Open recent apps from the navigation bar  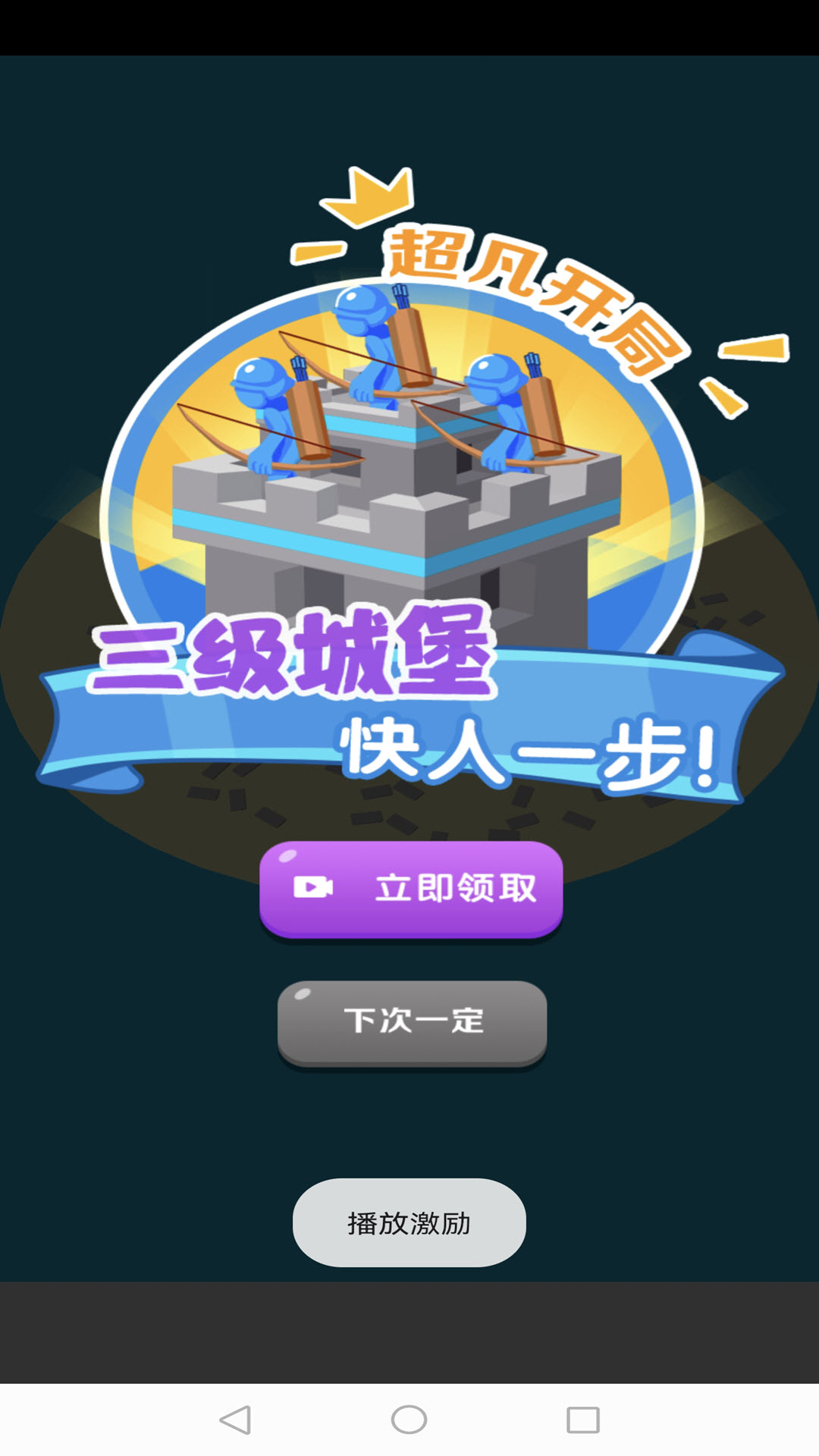[x=582, y=1420]
